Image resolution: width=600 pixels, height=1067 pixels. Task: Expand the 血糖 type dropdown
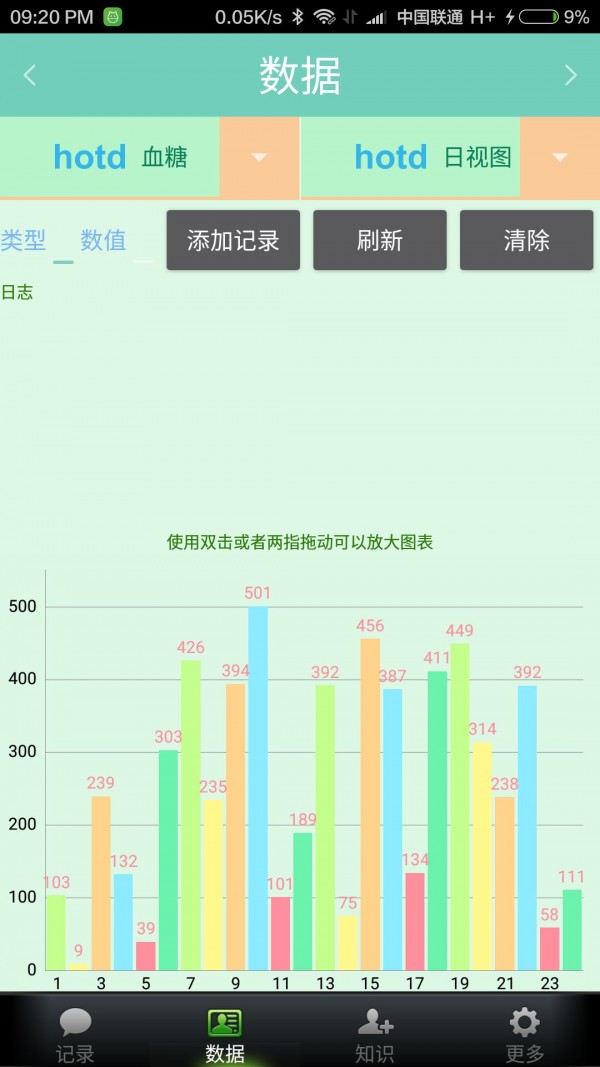(259, 157)
